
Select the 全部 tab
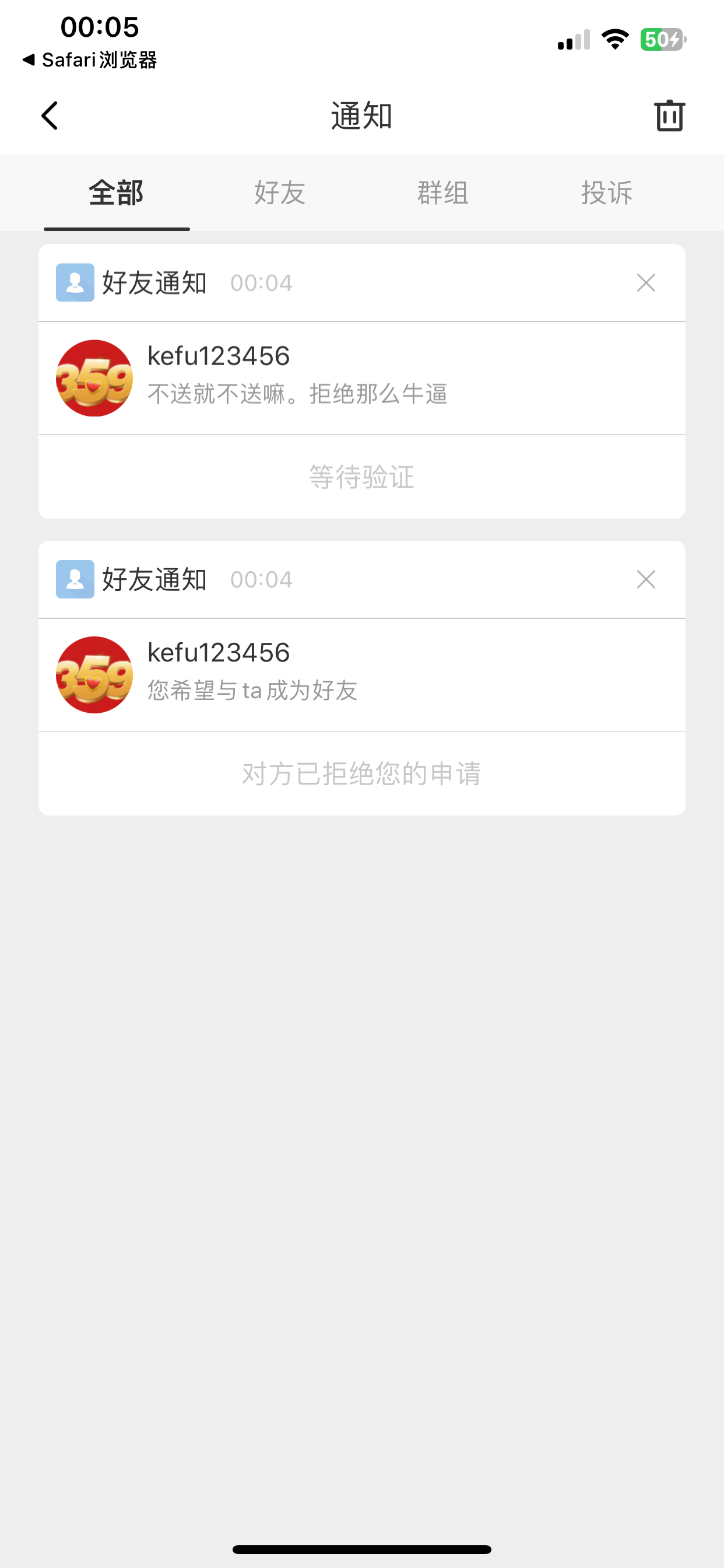[x=116, y=193]
